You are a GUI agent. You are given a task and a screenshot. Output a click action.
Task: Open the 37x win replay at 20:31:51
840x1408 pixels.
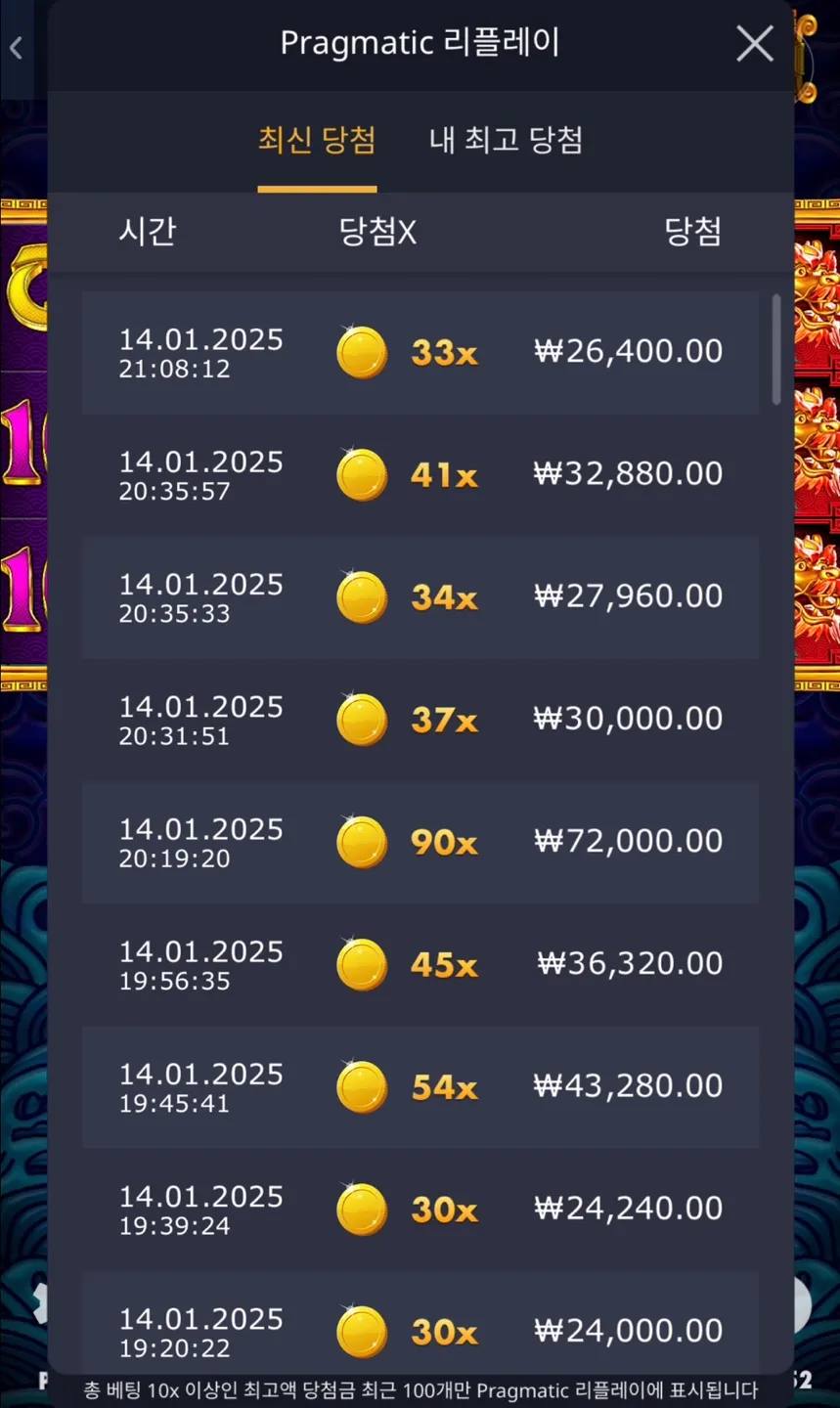[x=420, y=720]
